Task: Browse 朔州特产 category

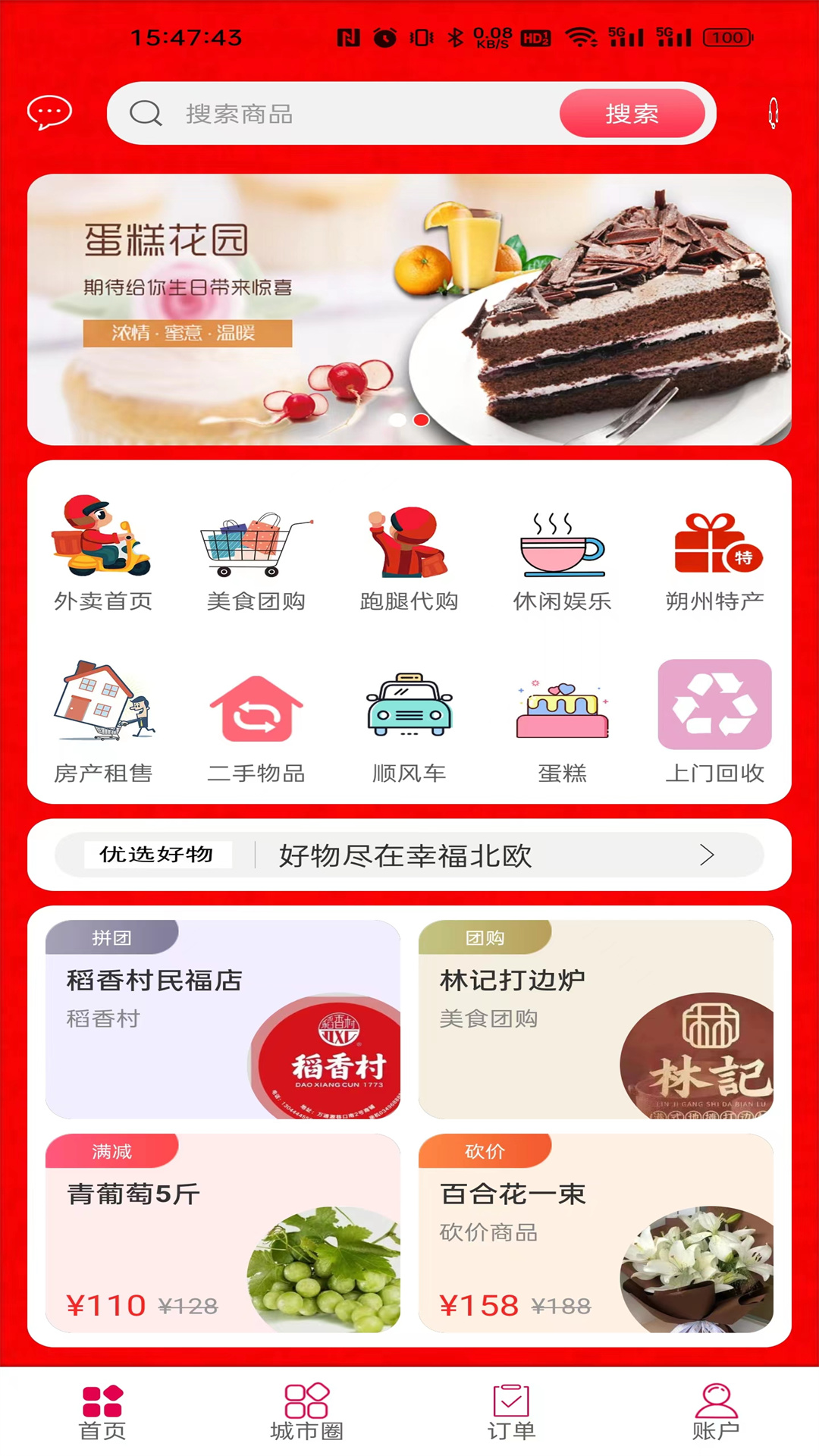Action: click(x=714, y=554)
